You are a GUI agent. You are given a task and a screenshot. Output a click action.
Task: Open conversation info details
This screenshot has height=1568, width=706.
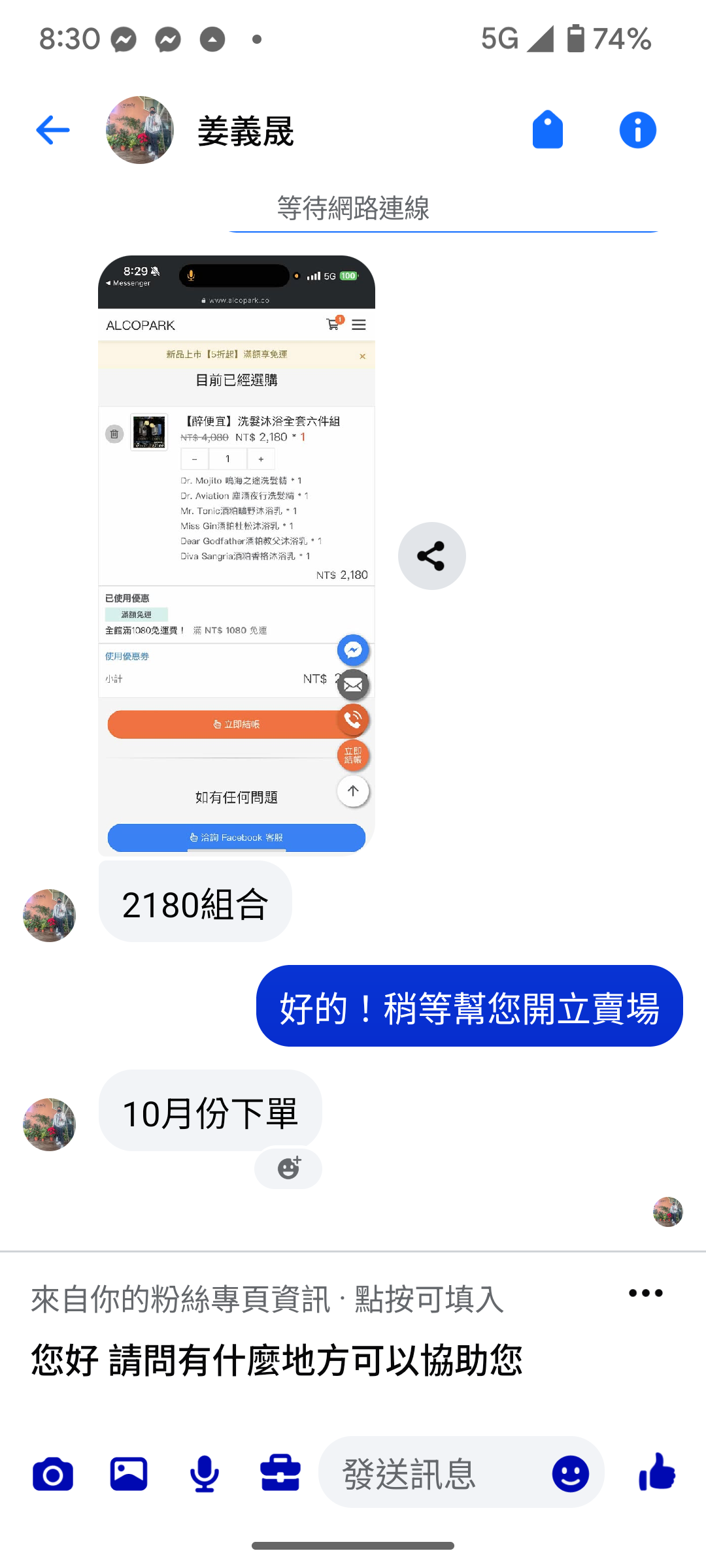click(x=637, y=130)
